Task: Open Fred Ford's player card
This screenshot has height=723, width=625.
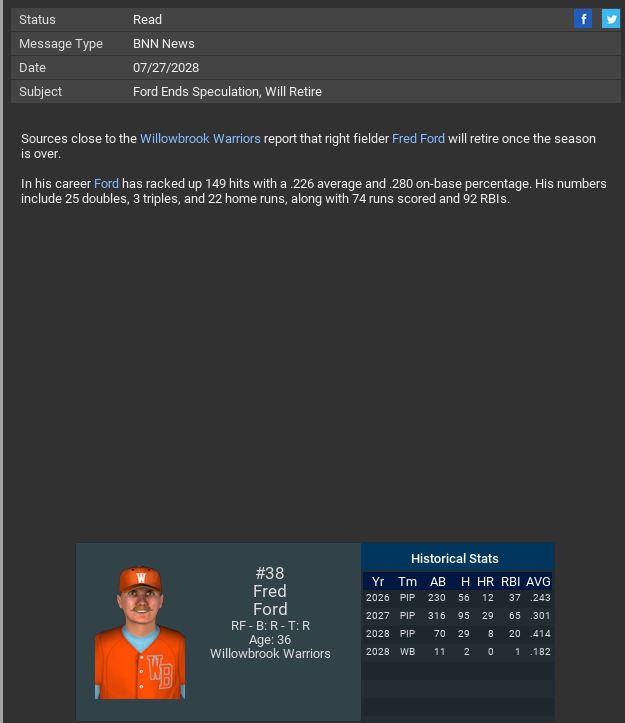Action: point(140,632)
